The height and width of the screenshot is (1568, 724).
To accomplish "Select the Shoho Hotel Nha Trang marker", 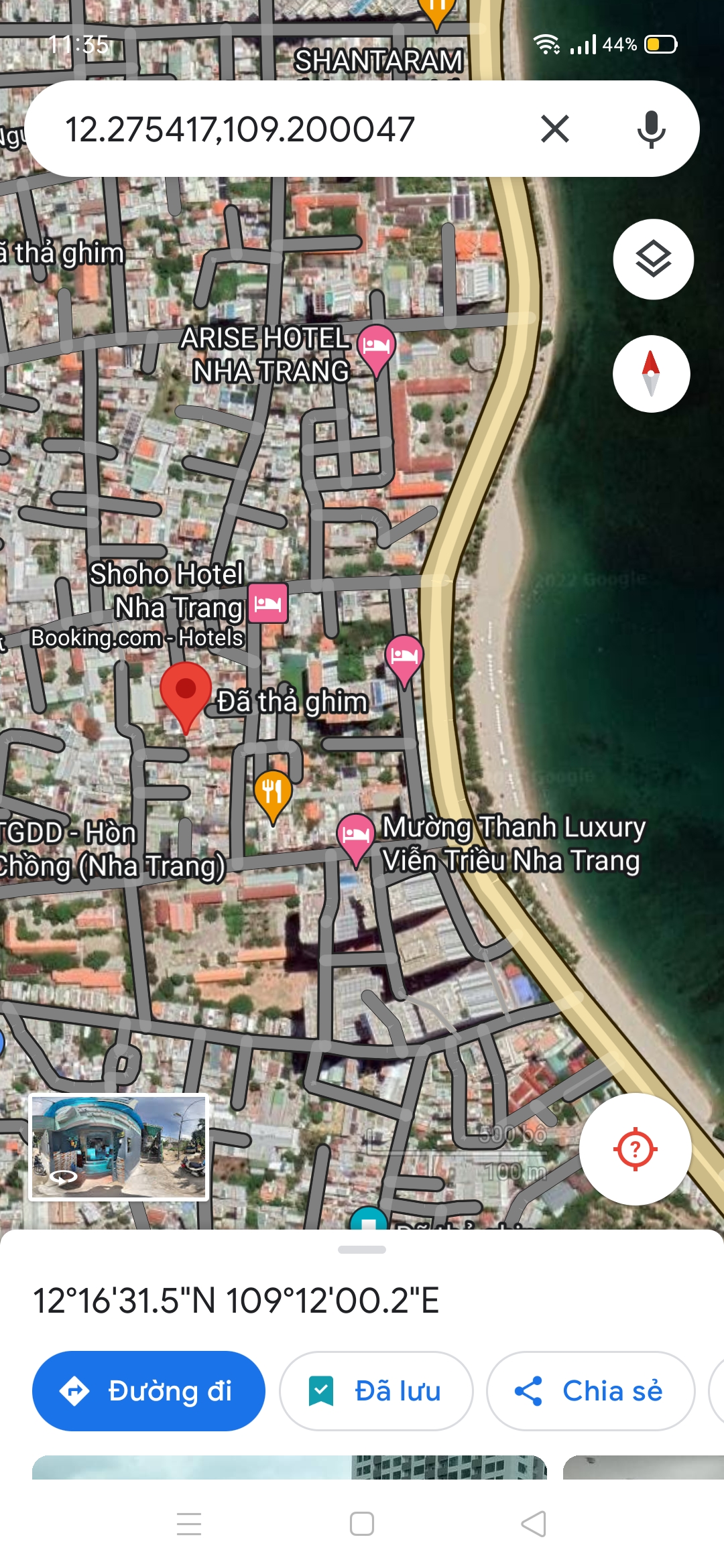I will tap(268, 602).
